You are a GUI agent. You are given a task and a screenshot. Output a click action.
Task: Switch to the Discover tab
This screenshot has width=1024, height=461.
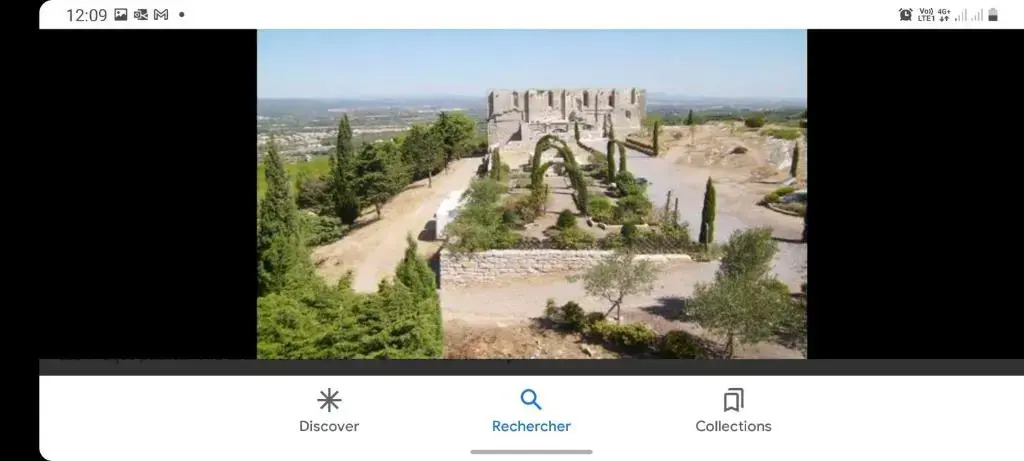click(329, 410)
